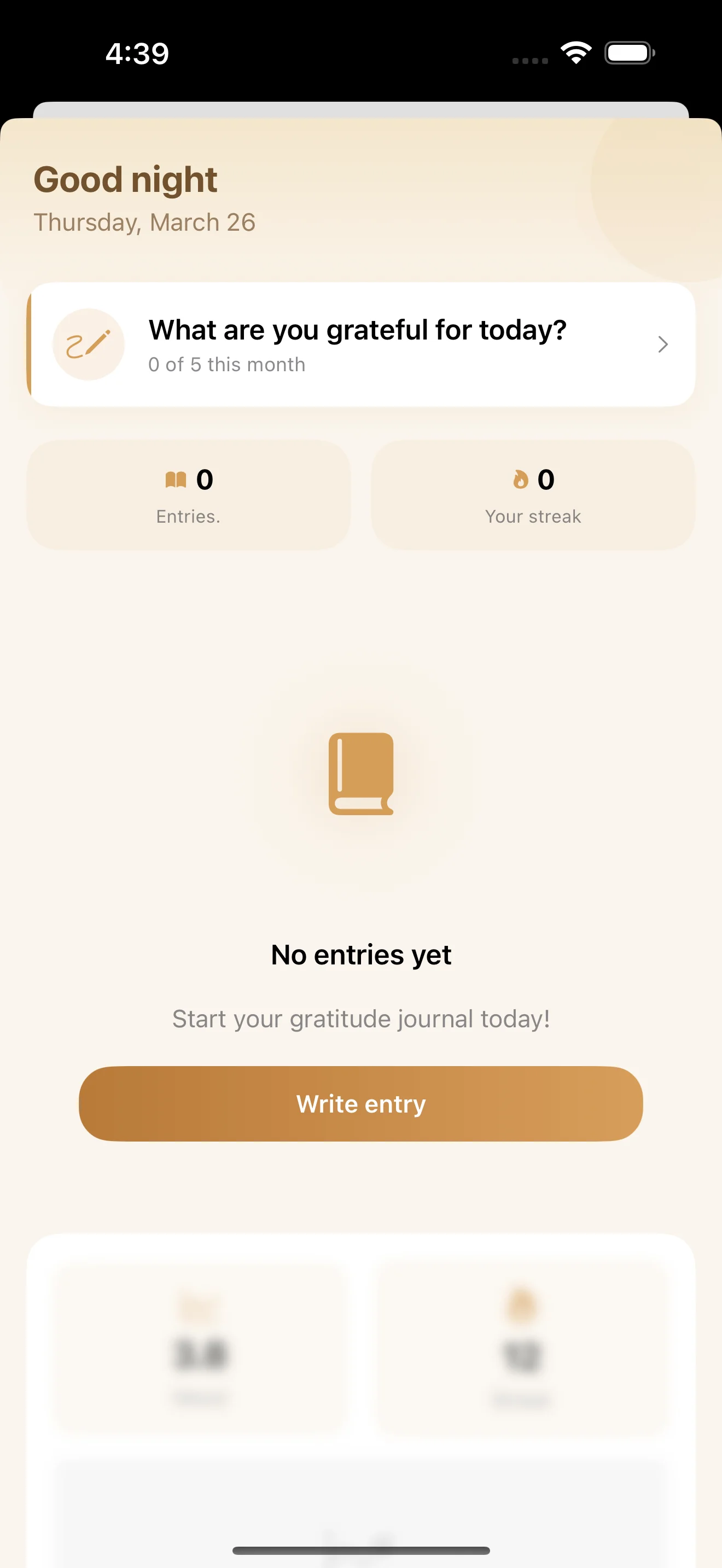Tap the handwriting pen icon on the prompt card

click(89, 344)
